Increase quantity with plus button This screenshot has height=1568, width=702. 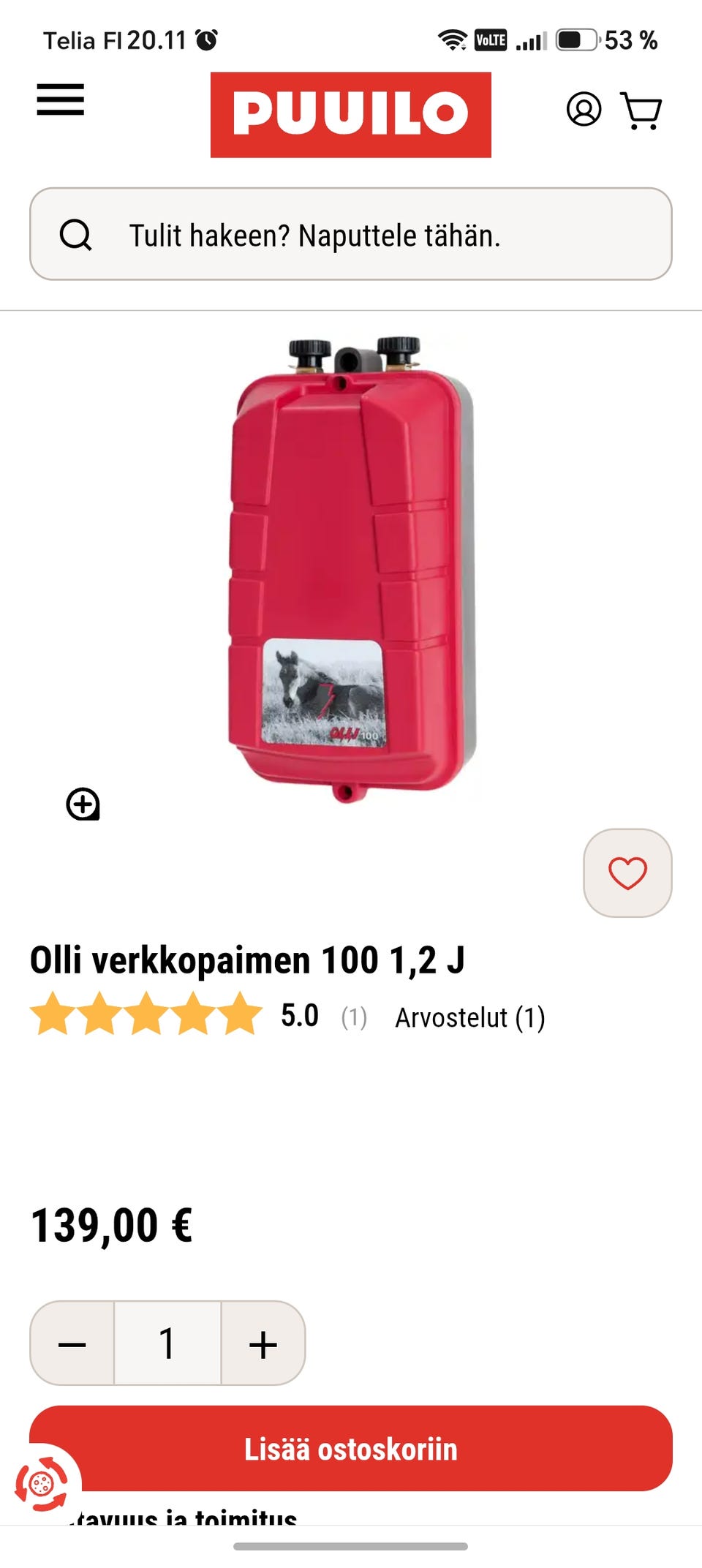263,1343
